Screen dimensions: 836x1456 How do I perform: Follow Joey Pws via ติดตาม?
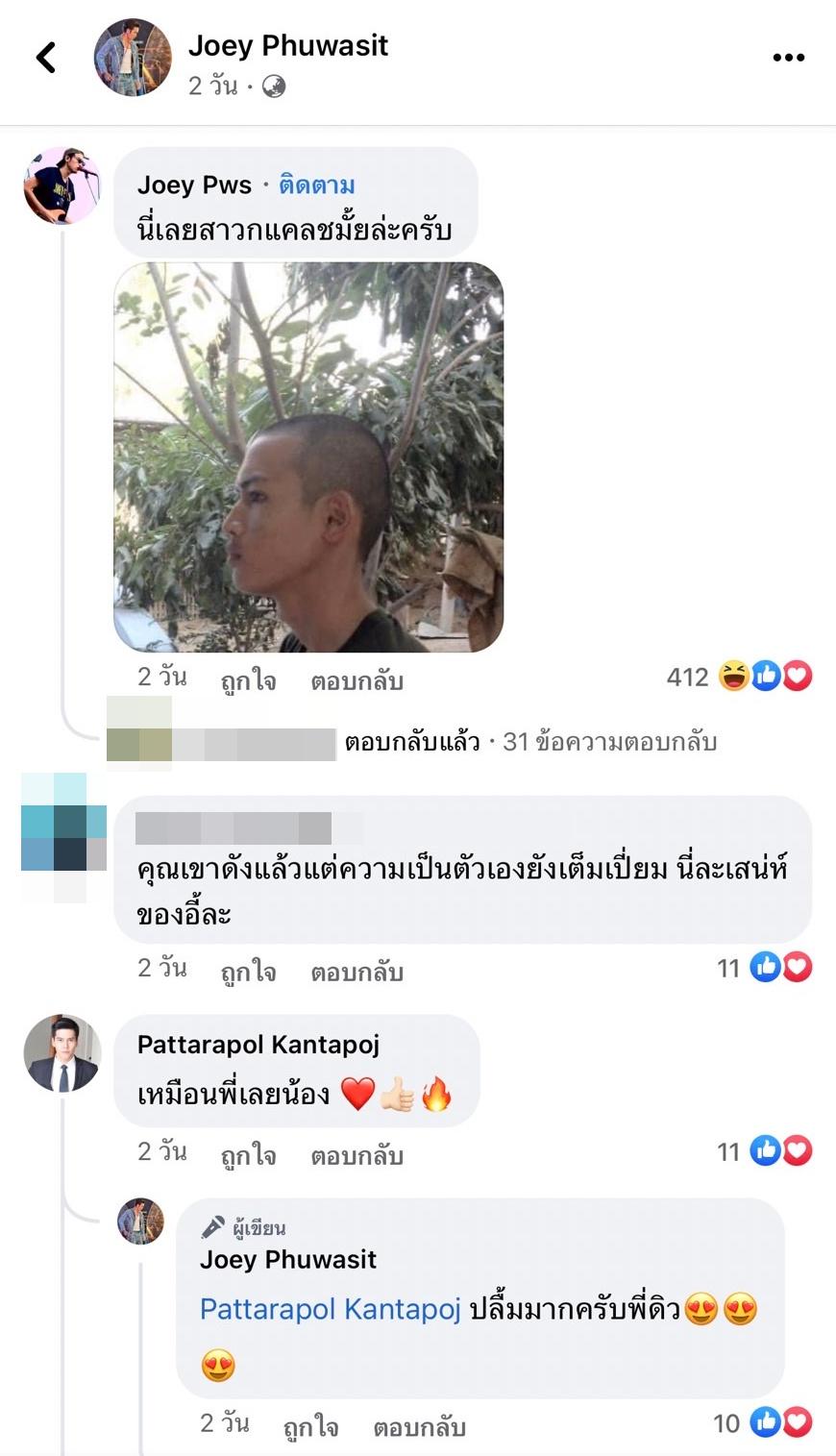316,185
